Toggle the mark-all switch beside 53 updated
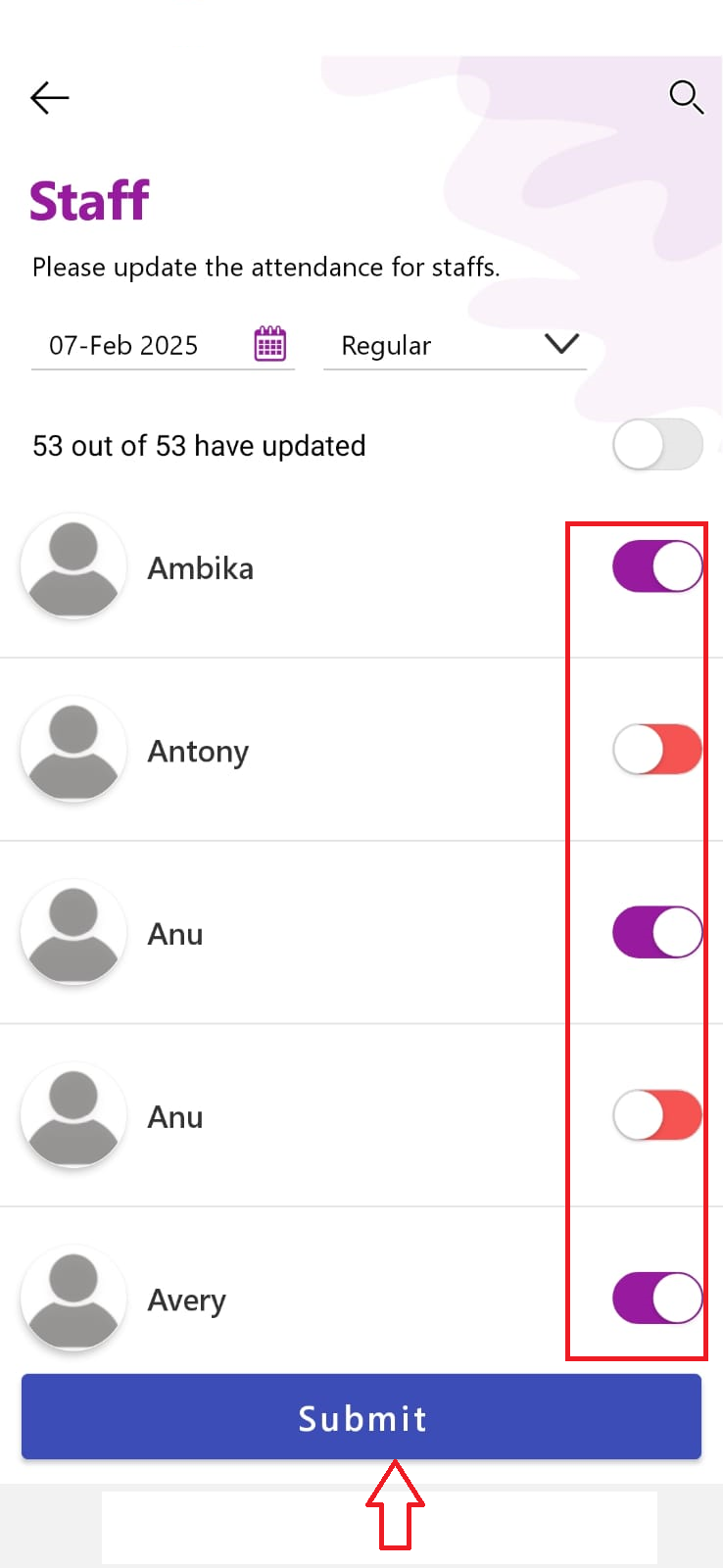This screenshot has height=1568, width=723. click(x=657, y=445)
